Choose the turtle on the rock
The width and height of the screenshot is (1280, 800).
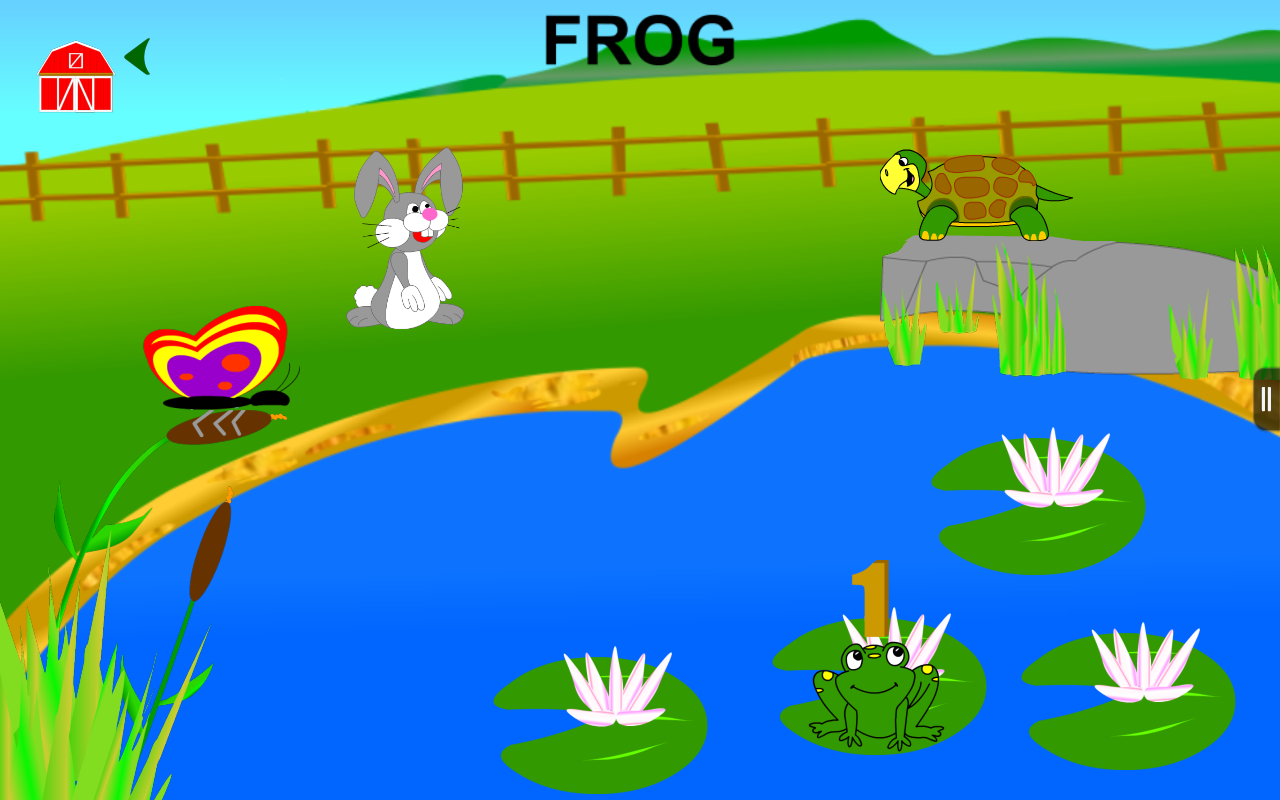point(970,195)
